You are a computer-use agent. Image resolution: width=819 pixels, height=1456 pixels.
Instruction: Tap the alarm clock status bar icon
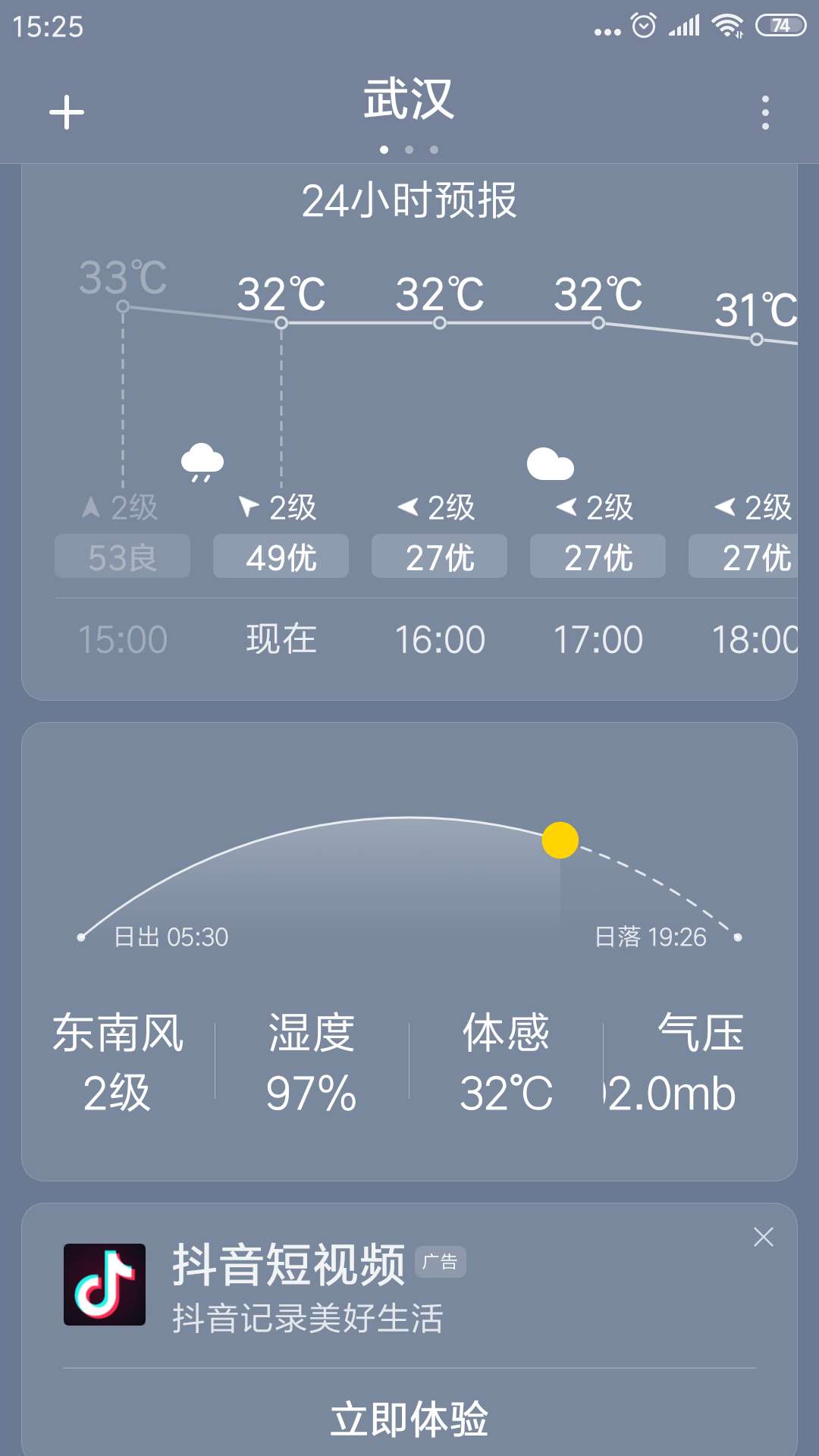point(644,24)
